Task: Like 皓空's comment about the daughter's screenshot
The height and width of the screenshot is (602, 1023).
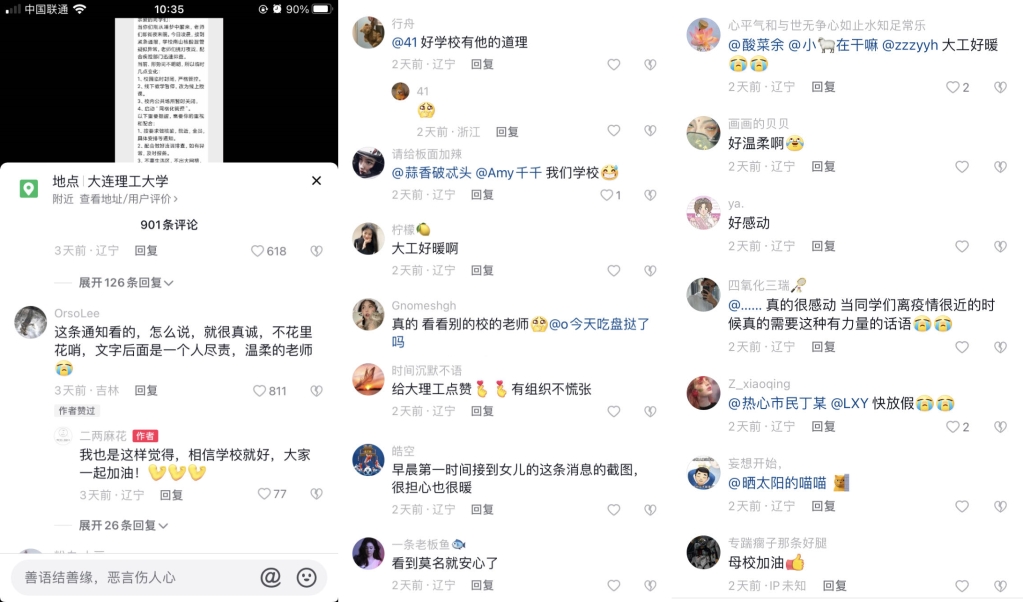Action: click(614, 509)
